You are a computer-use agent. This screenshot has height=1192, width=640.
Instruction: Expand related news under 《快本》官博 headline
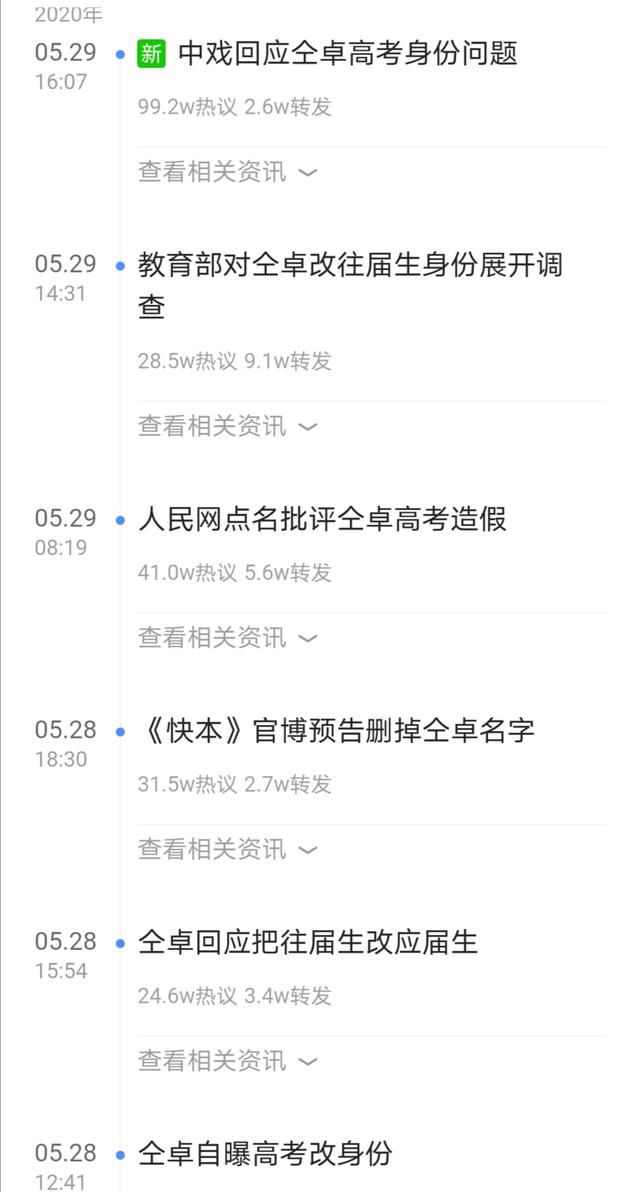[x=227, y=849]
